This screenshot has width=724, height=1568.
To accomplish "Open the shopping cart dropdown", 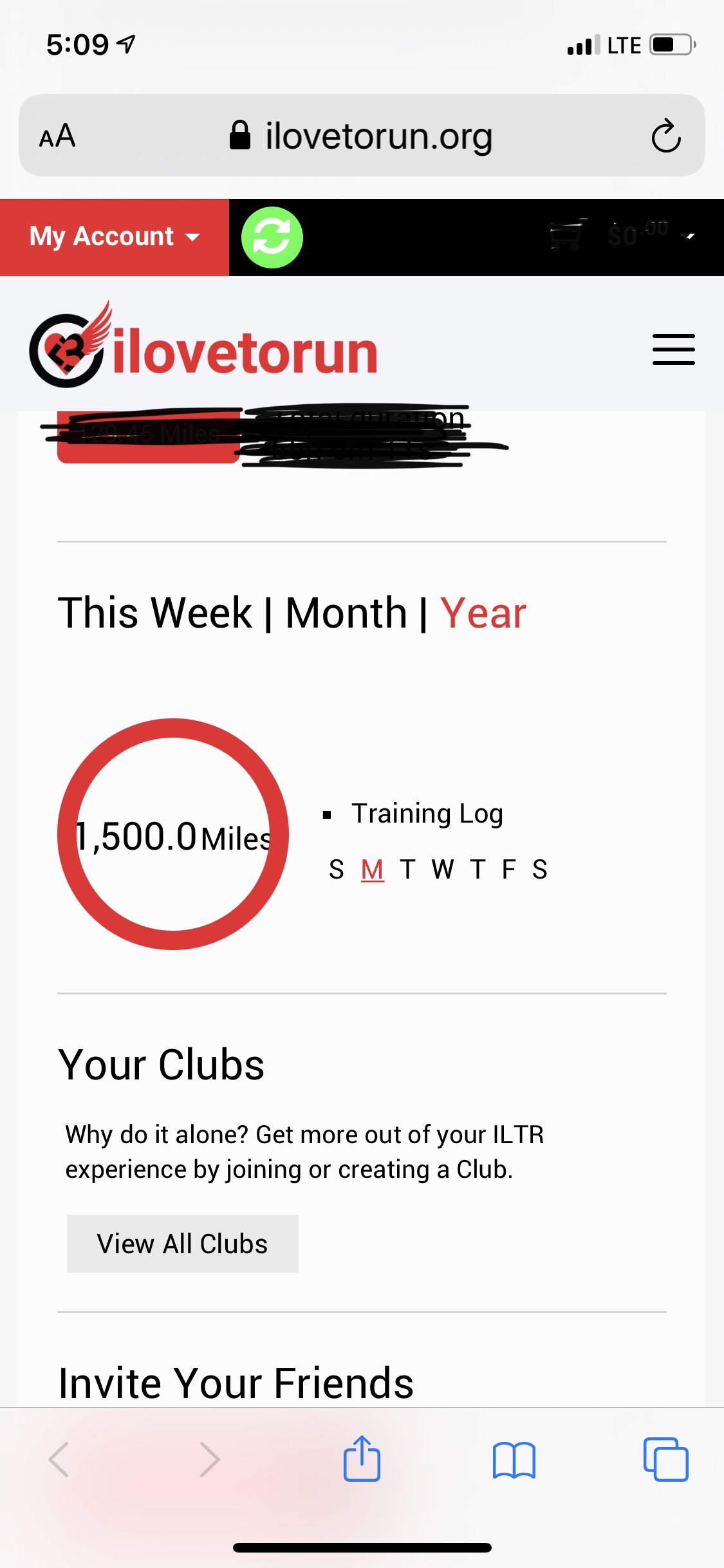I will coord(622,235).
